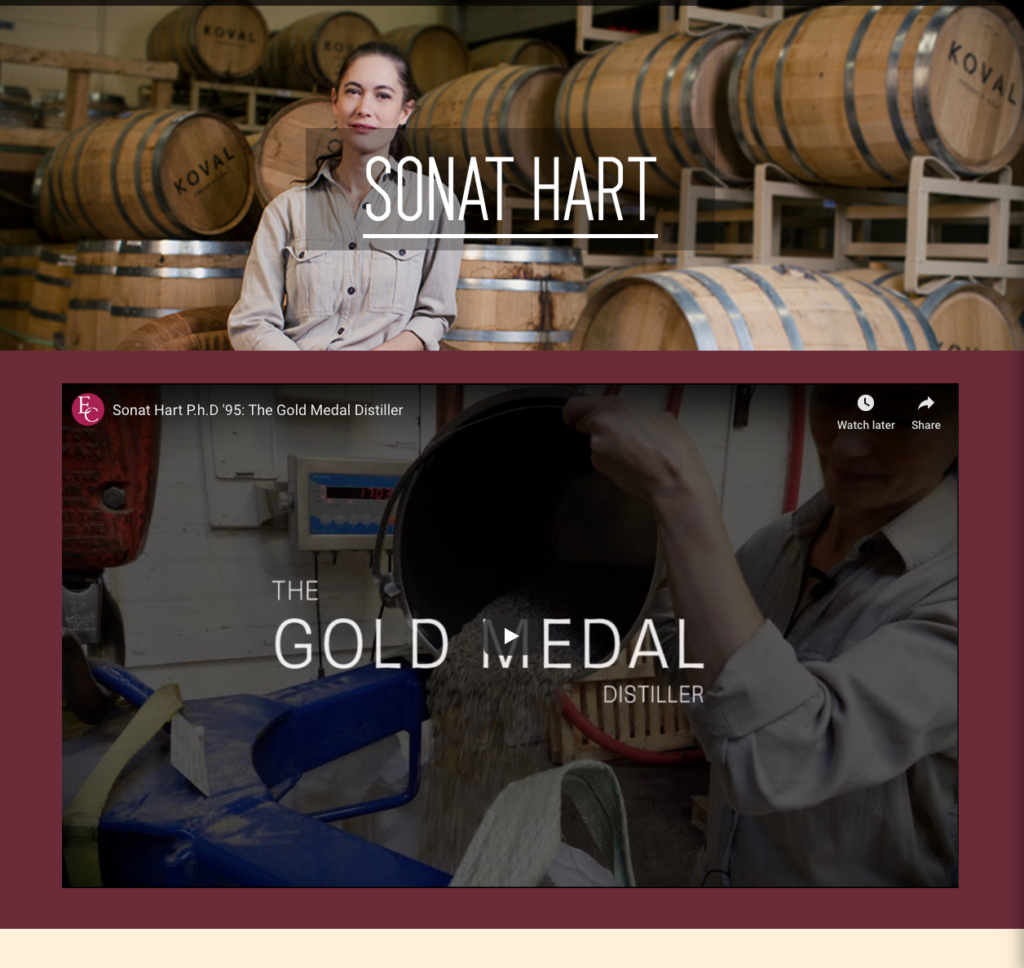This screenshot has height=968, width=1024.
Task: Open the EC channel avatar
Action: [x=88, y=409]
